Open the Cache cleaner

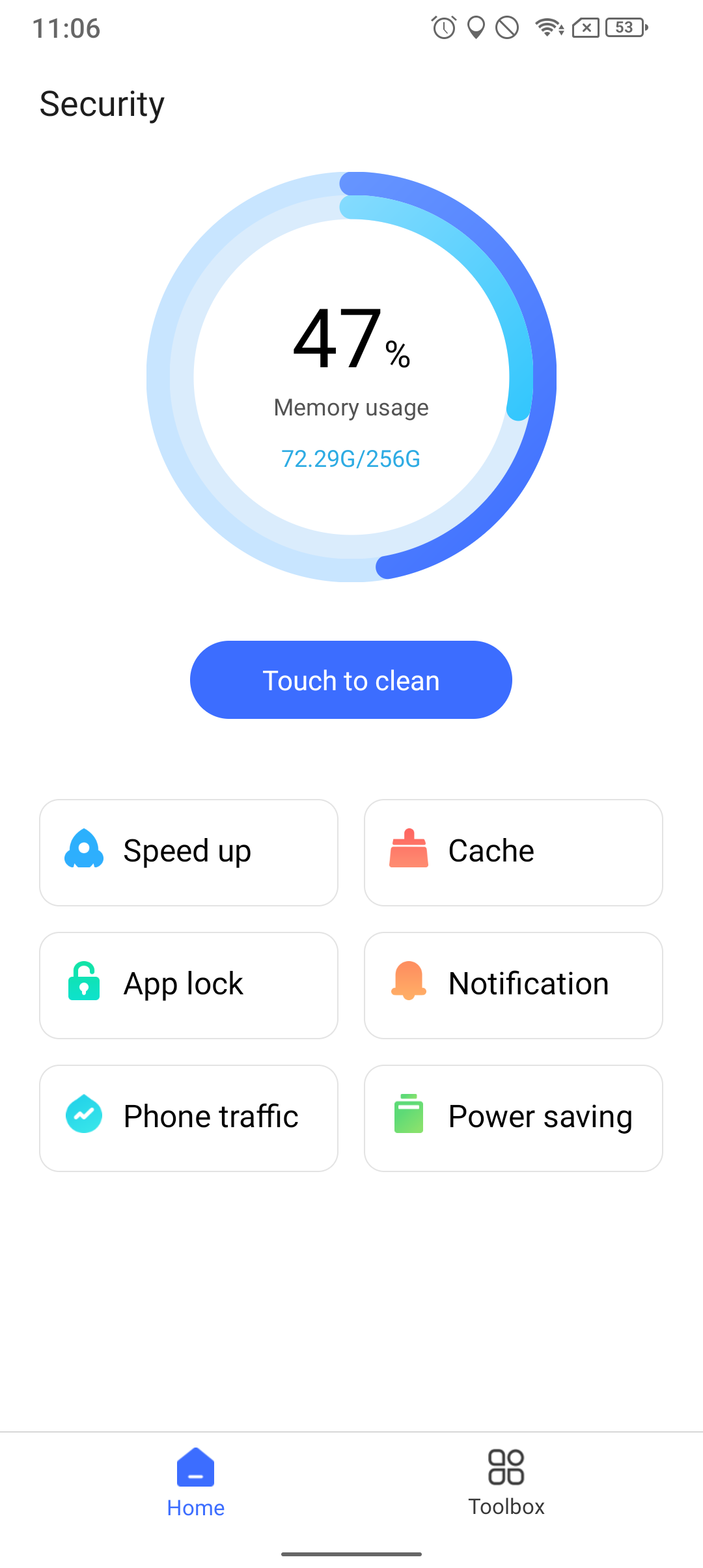coord(514,852)
